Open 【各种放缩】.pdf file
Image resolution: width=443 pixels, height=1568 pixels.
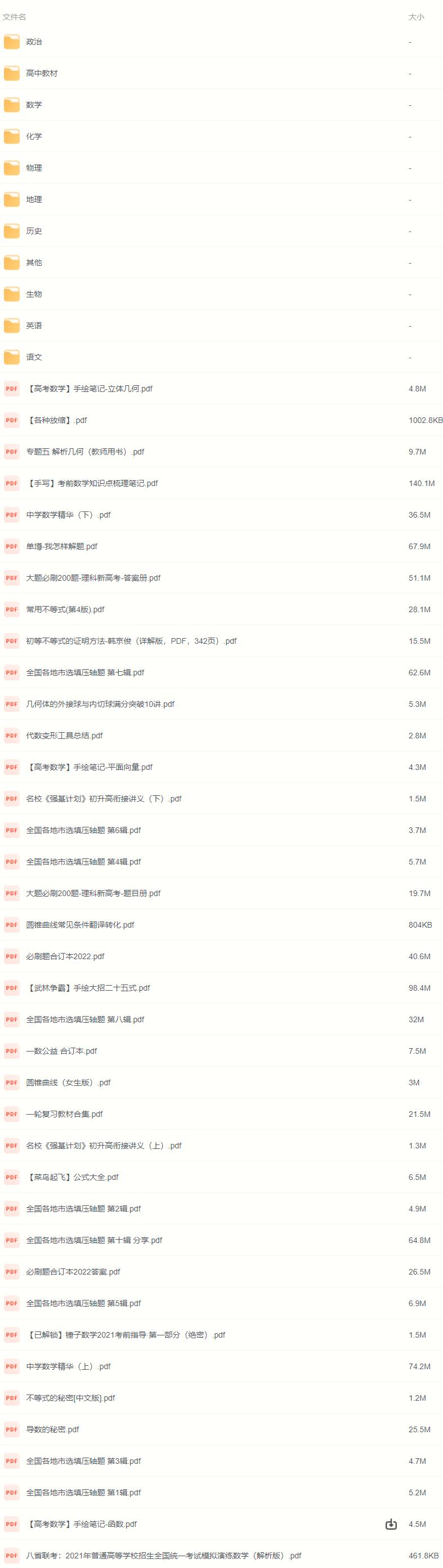click(x=57, y=421)
